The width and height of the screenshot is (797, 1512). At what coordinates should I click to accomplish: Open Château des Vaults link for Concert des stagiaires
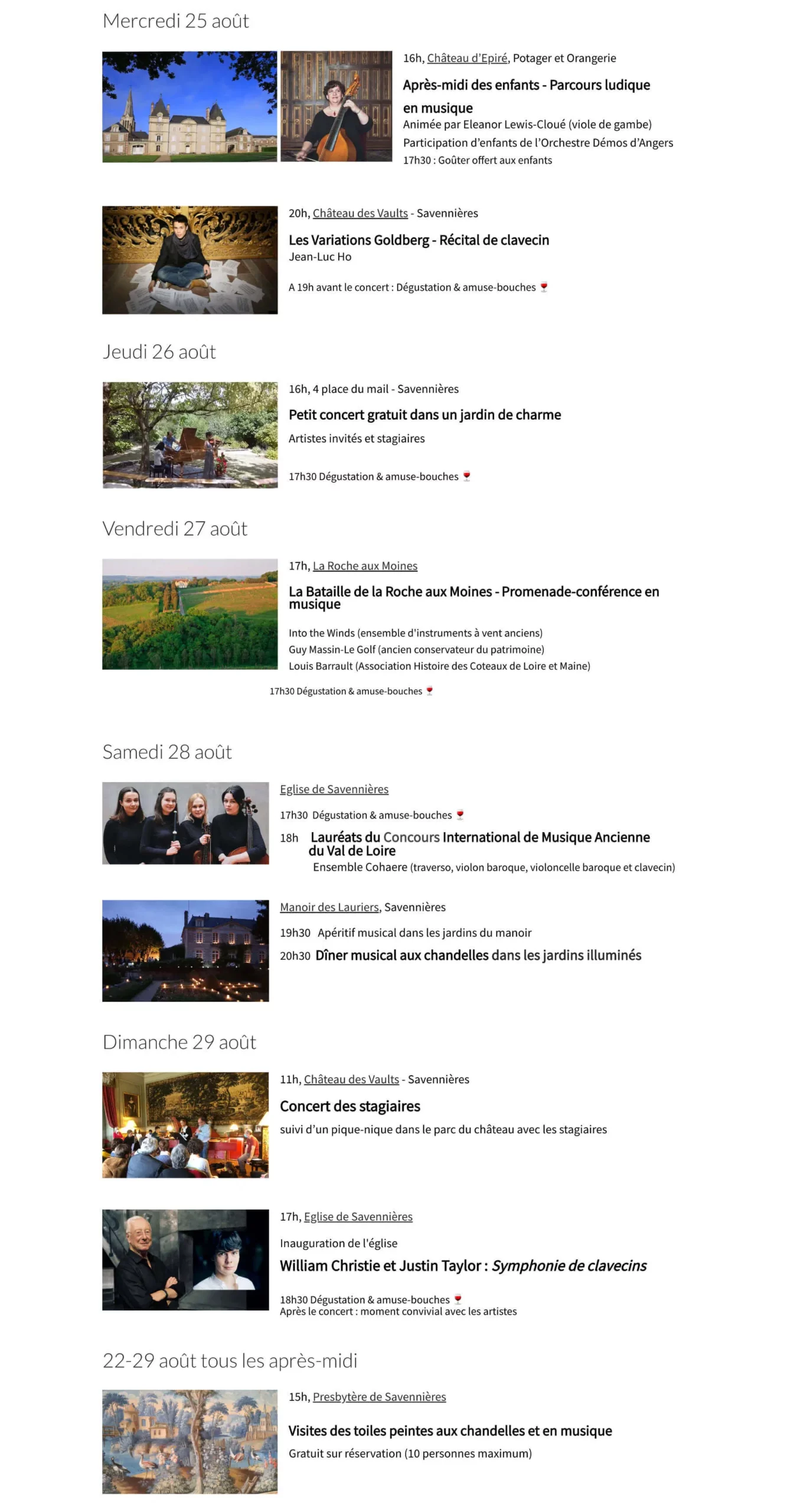click(351, 1078)
